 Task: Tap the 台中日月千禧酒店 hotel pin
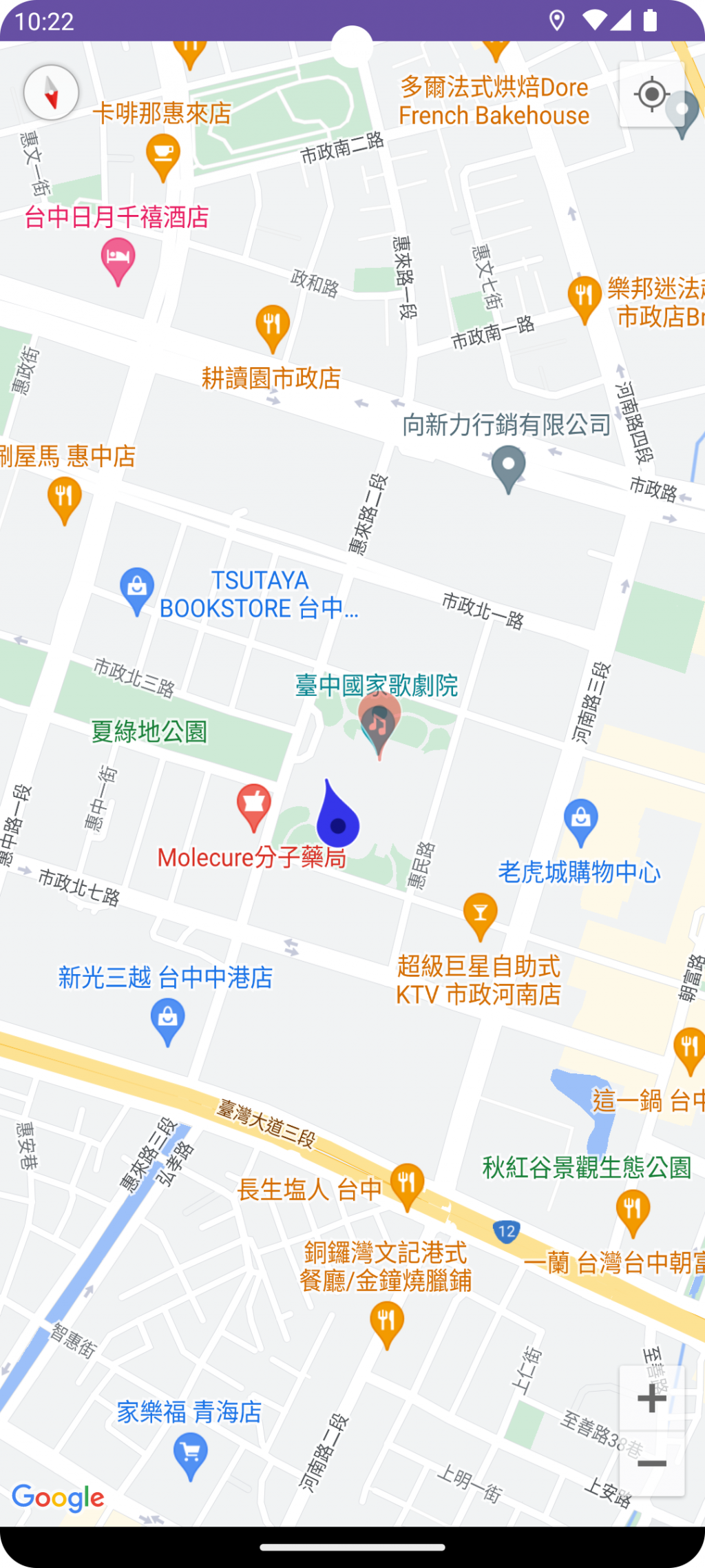pyautogui.click(x=118, y=259)
